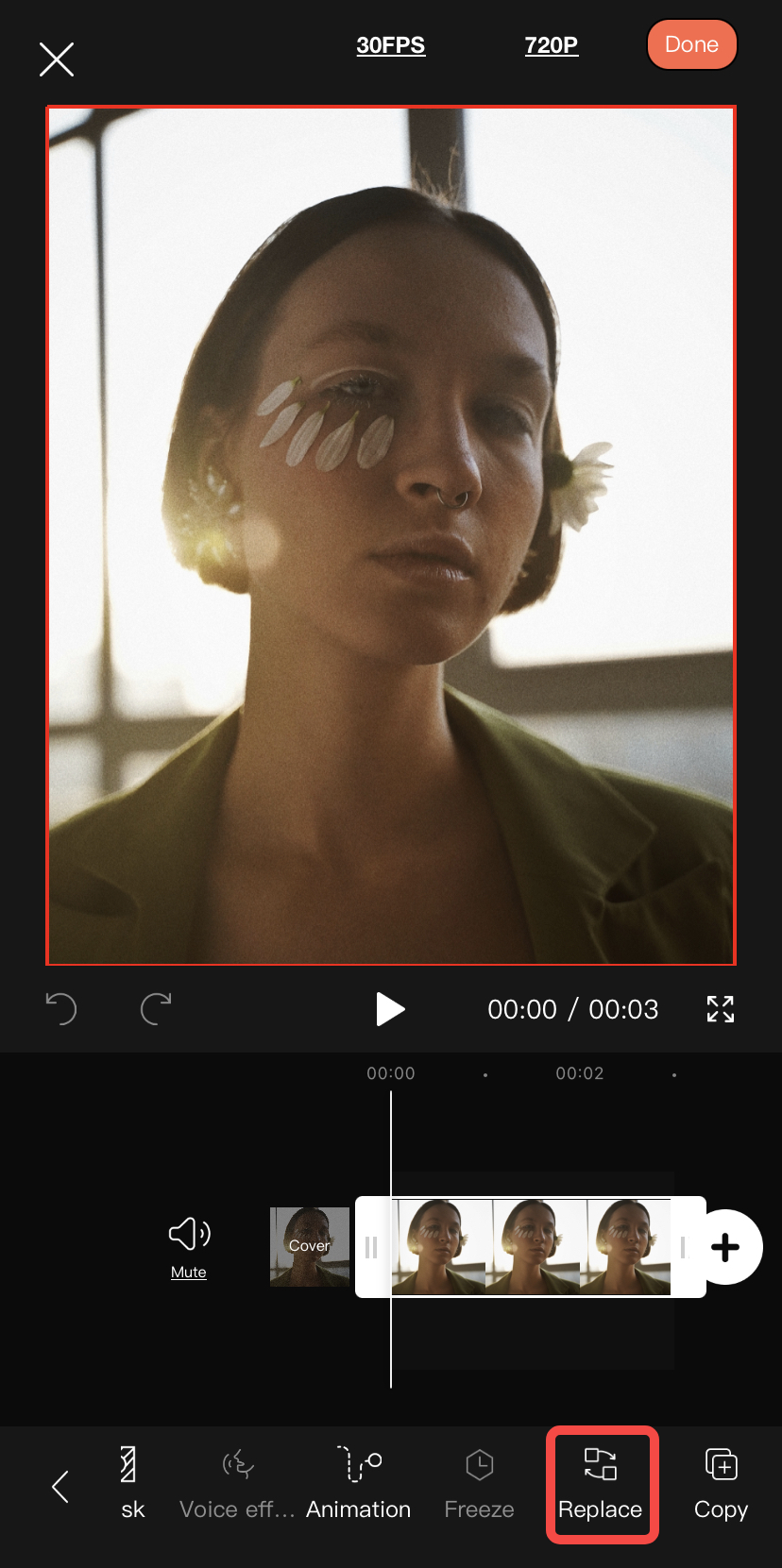Viewport: 782px width, 1568px height.
Task: Select the Freeze tool
Action: [x=480, y=1484]
